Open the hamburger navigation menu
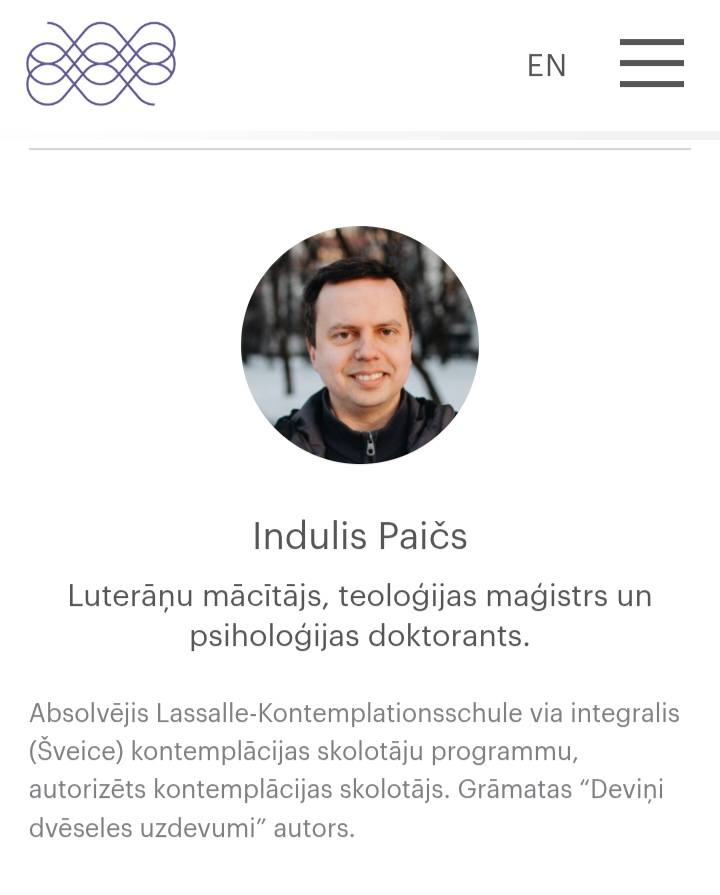The image size is (720, 895). [651, 63]
